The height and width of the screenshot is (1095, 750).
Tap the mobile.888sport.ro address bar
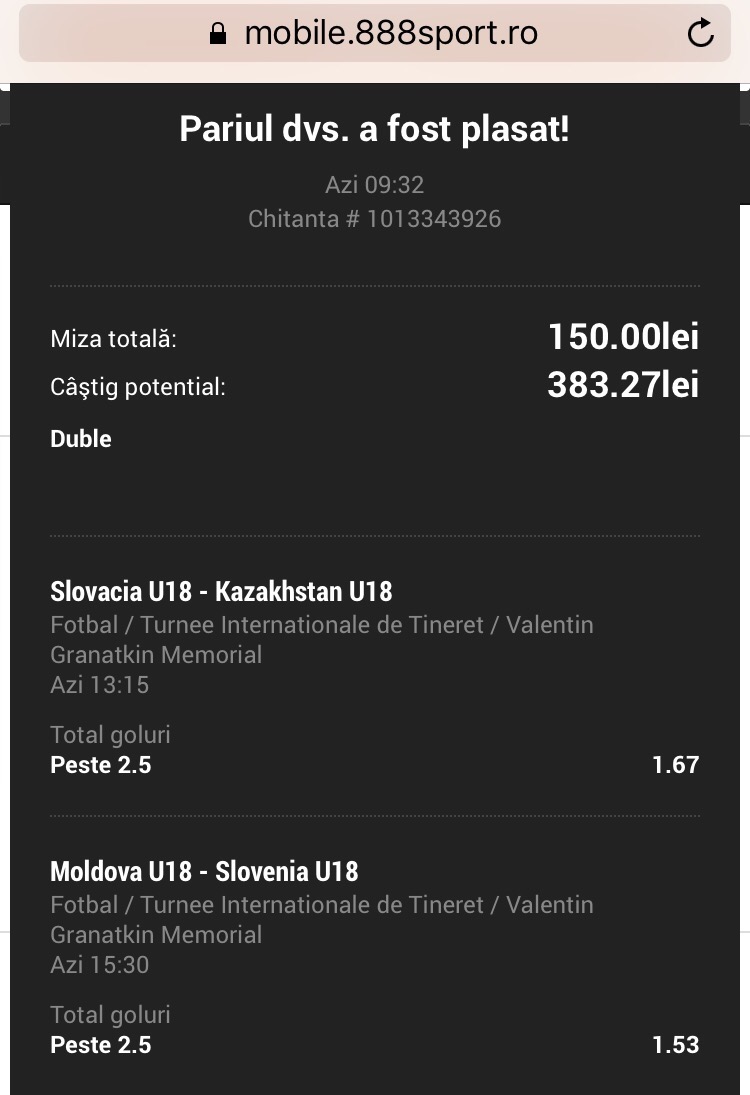click(374, 33)
